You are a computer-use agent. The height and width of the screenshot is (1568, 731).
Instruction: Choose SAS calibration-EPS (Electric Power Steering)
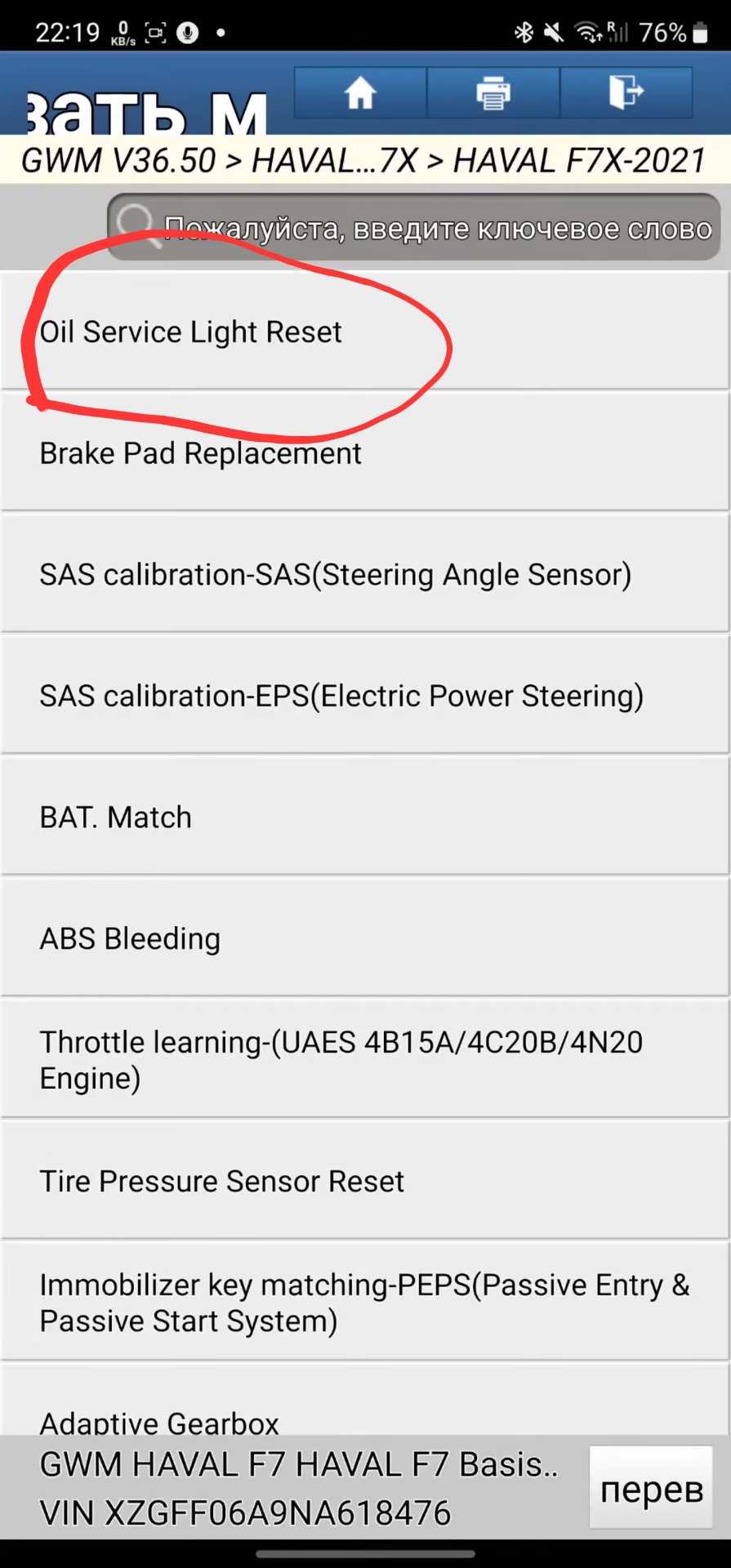pyautogui.click(x=364, y=696)
